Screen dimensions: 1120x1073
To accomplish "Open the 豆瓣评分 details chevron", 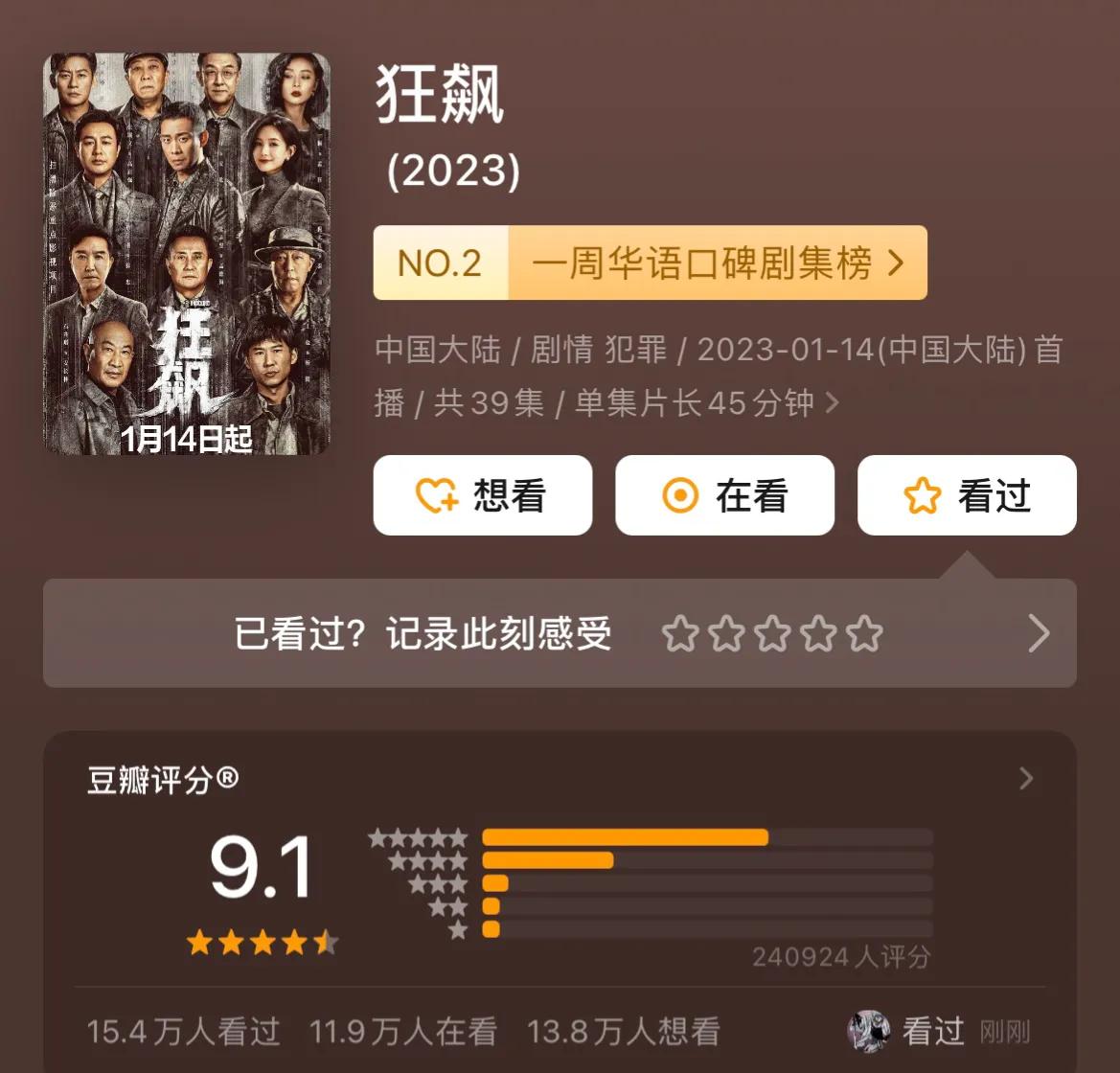I will point(1026,778).
